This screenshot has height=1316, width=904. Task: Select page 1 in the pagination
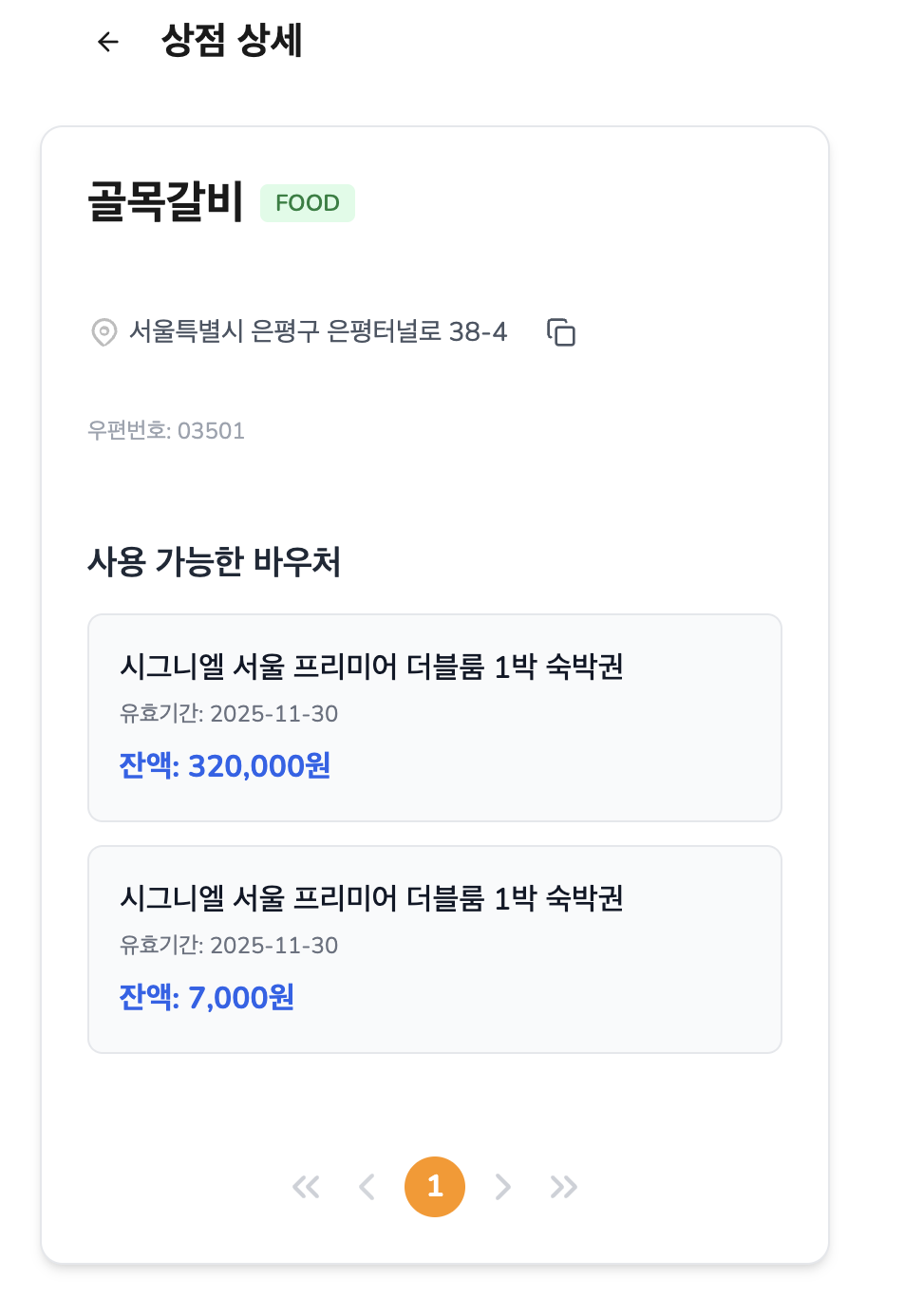[435, 1187]
